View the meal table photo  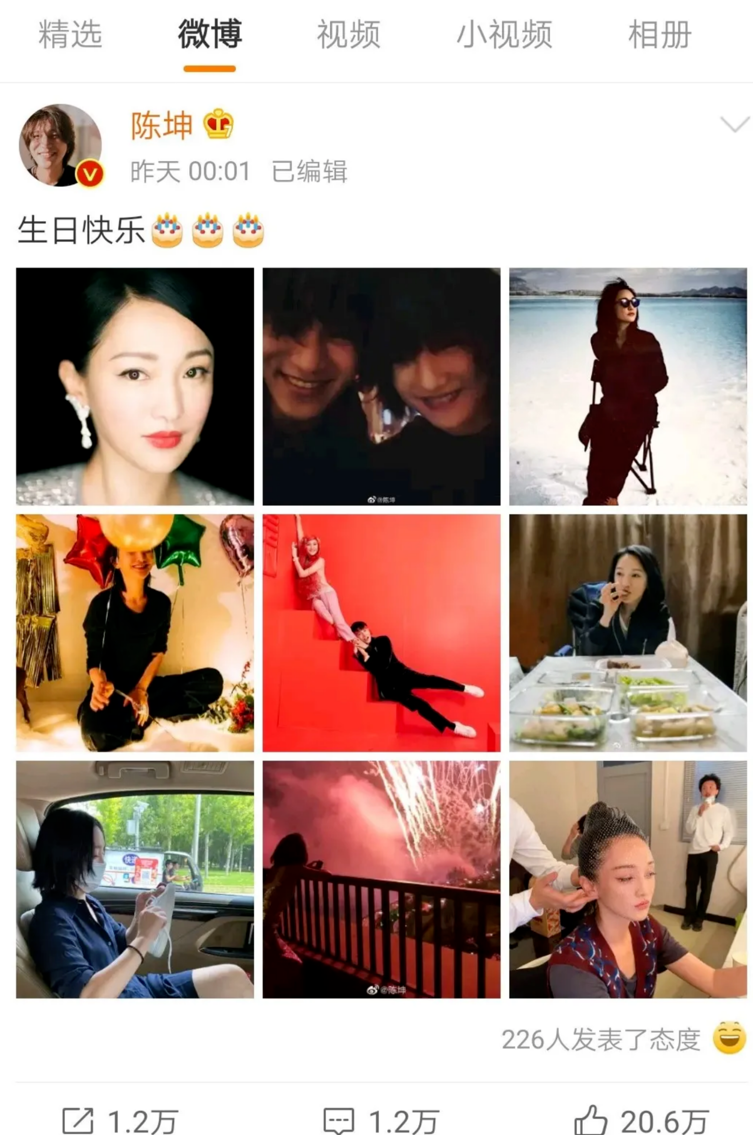tap(628, 633)
